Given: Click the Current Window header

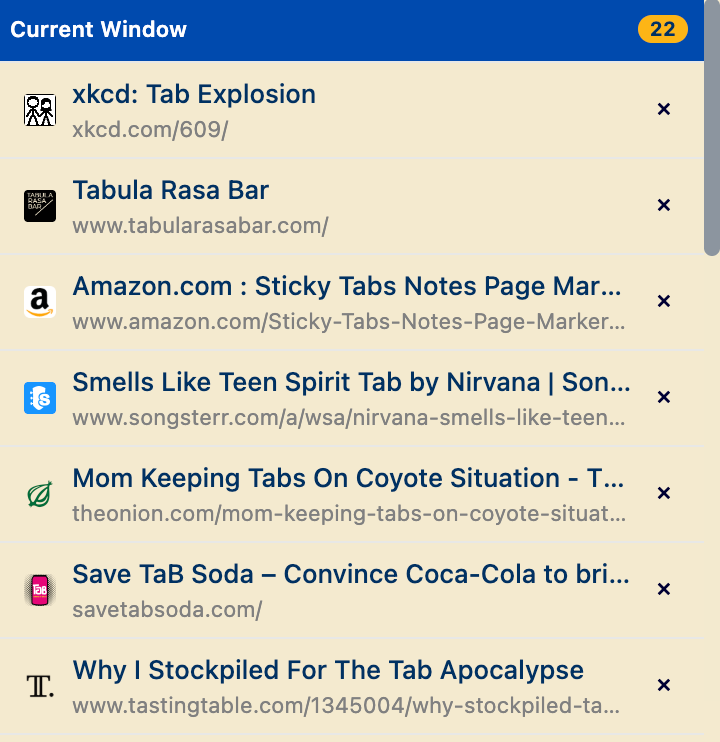Looking at the screenshot, I should click(98, 30).
